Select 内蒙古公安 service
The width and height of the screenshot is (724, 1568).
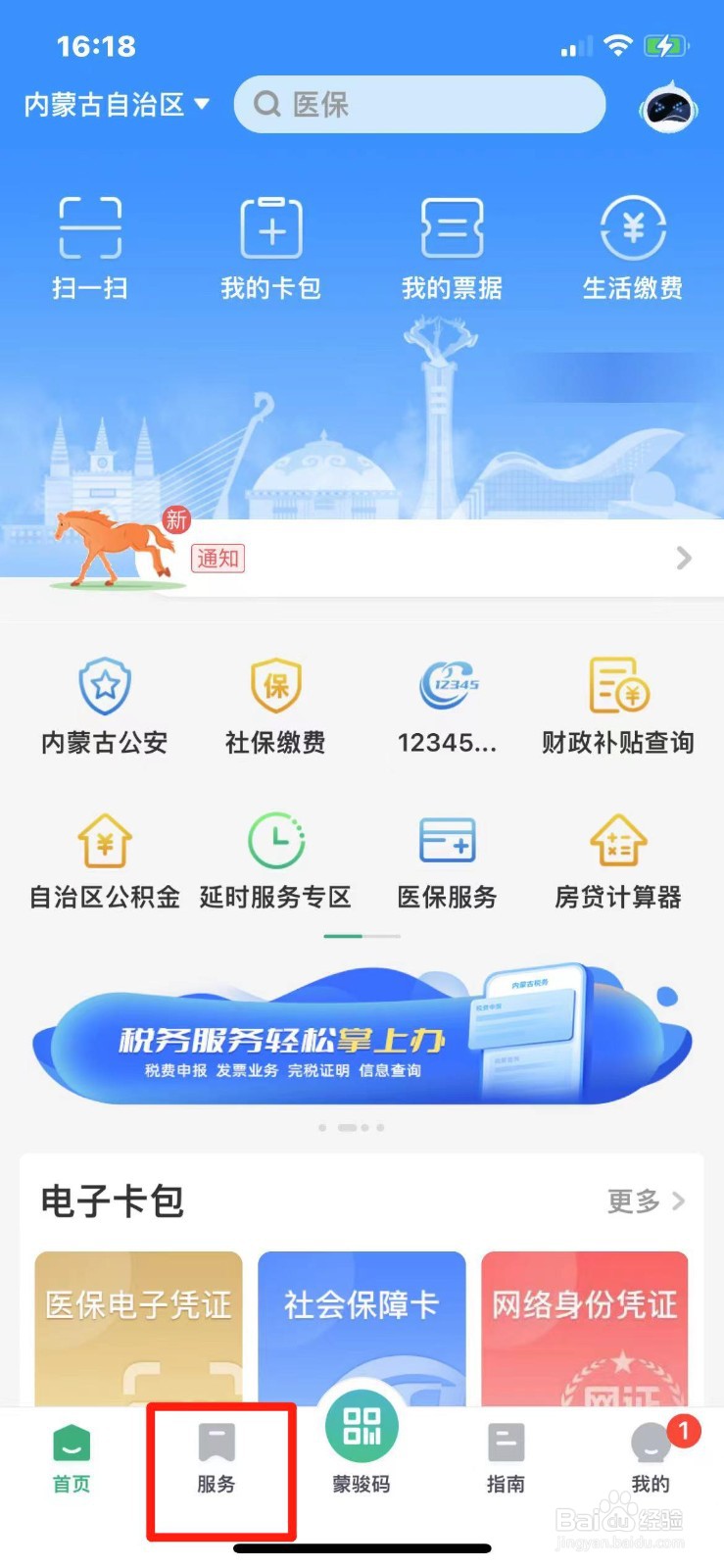click(104, 706)
